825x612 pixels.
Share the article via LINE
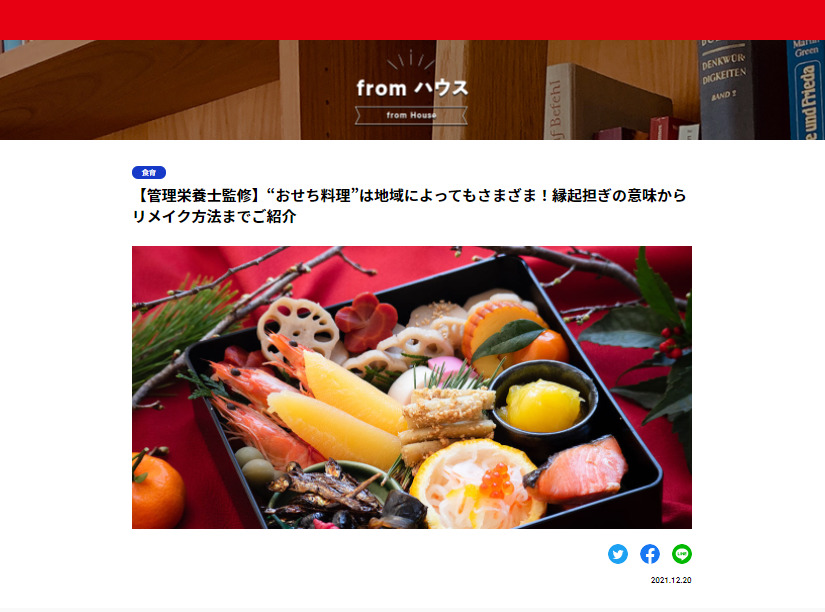(682, 554)
